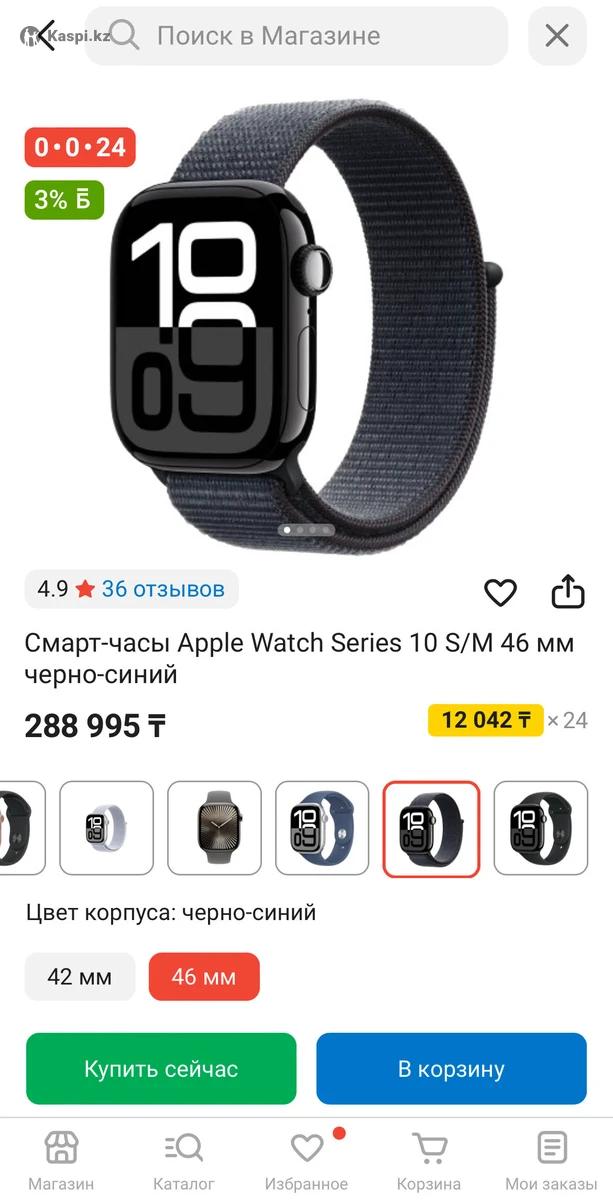Switch to the Магазин tab

click(x=61, y=1160)
